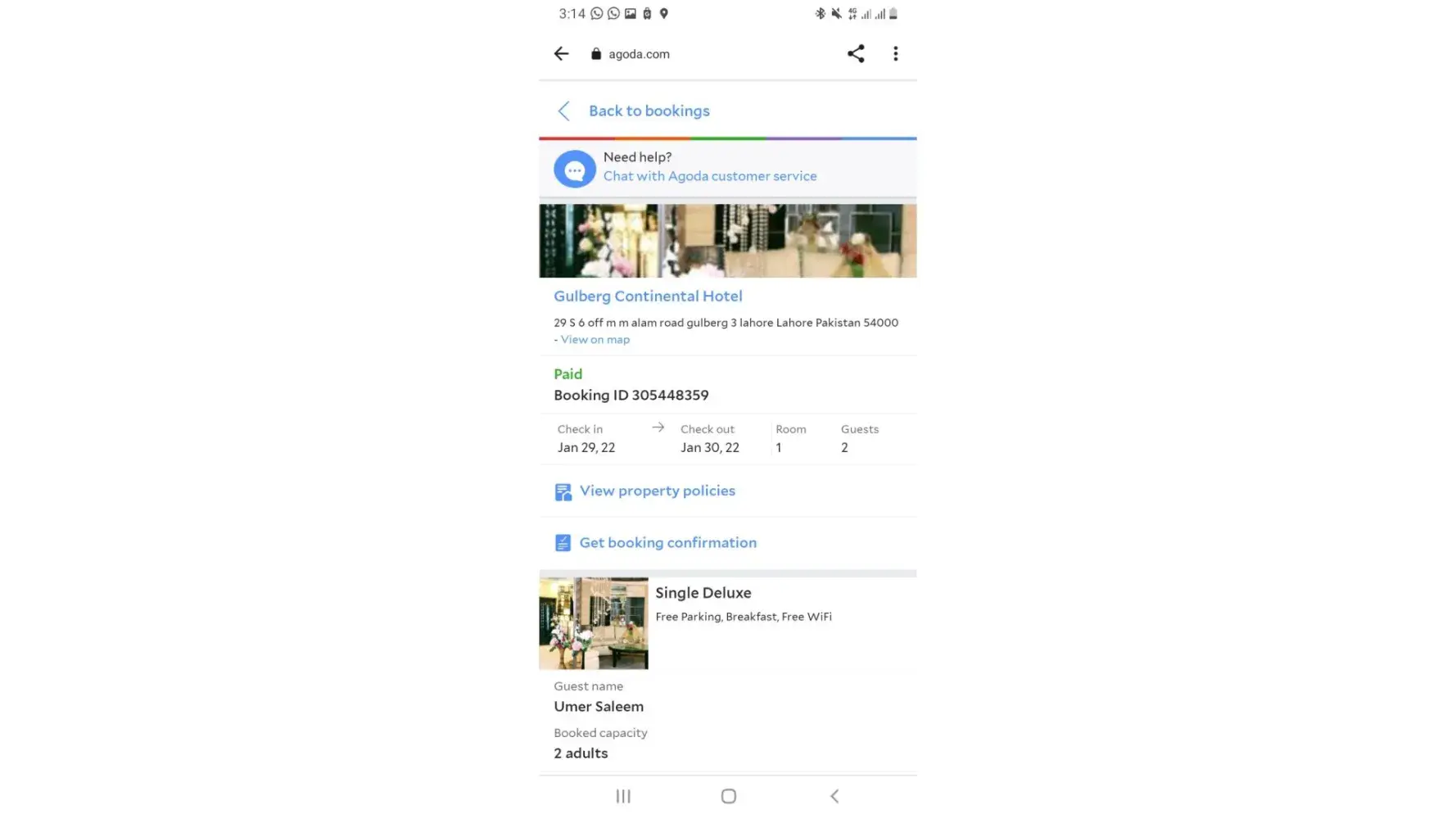View property policies
1456x819 pixels.
[x=657, y=491]
